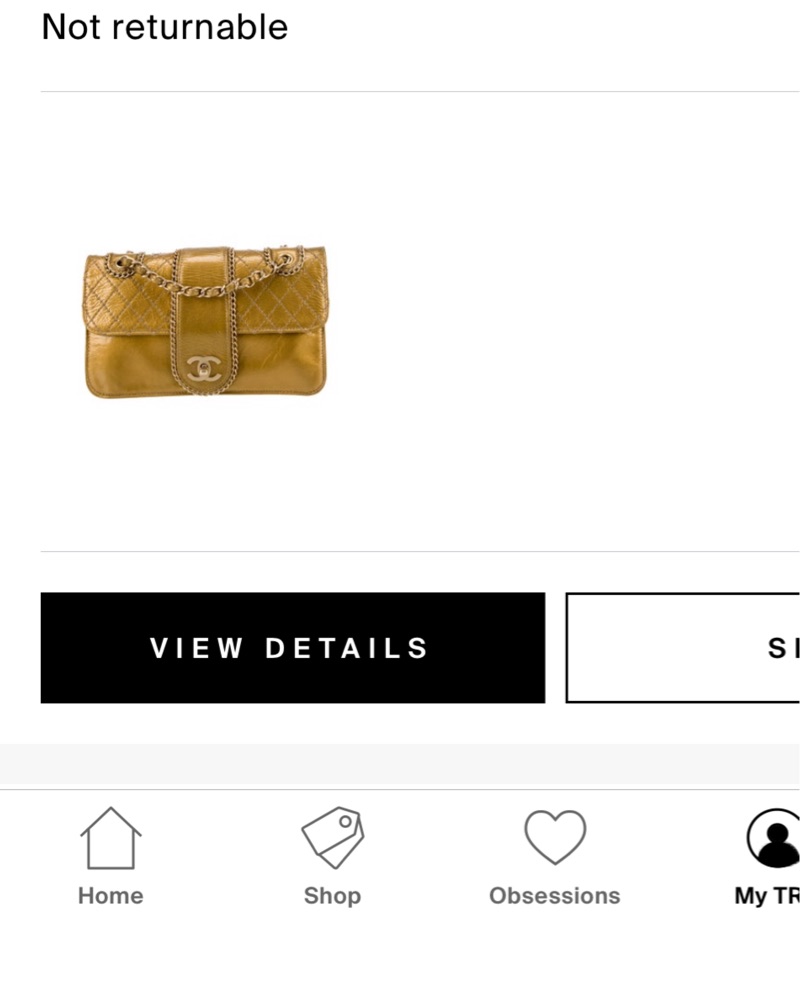Image resolution: width=800 pixels, height=1000 pixels.
Task: Open the gold quilted handbag item
Action: [206, 321]
